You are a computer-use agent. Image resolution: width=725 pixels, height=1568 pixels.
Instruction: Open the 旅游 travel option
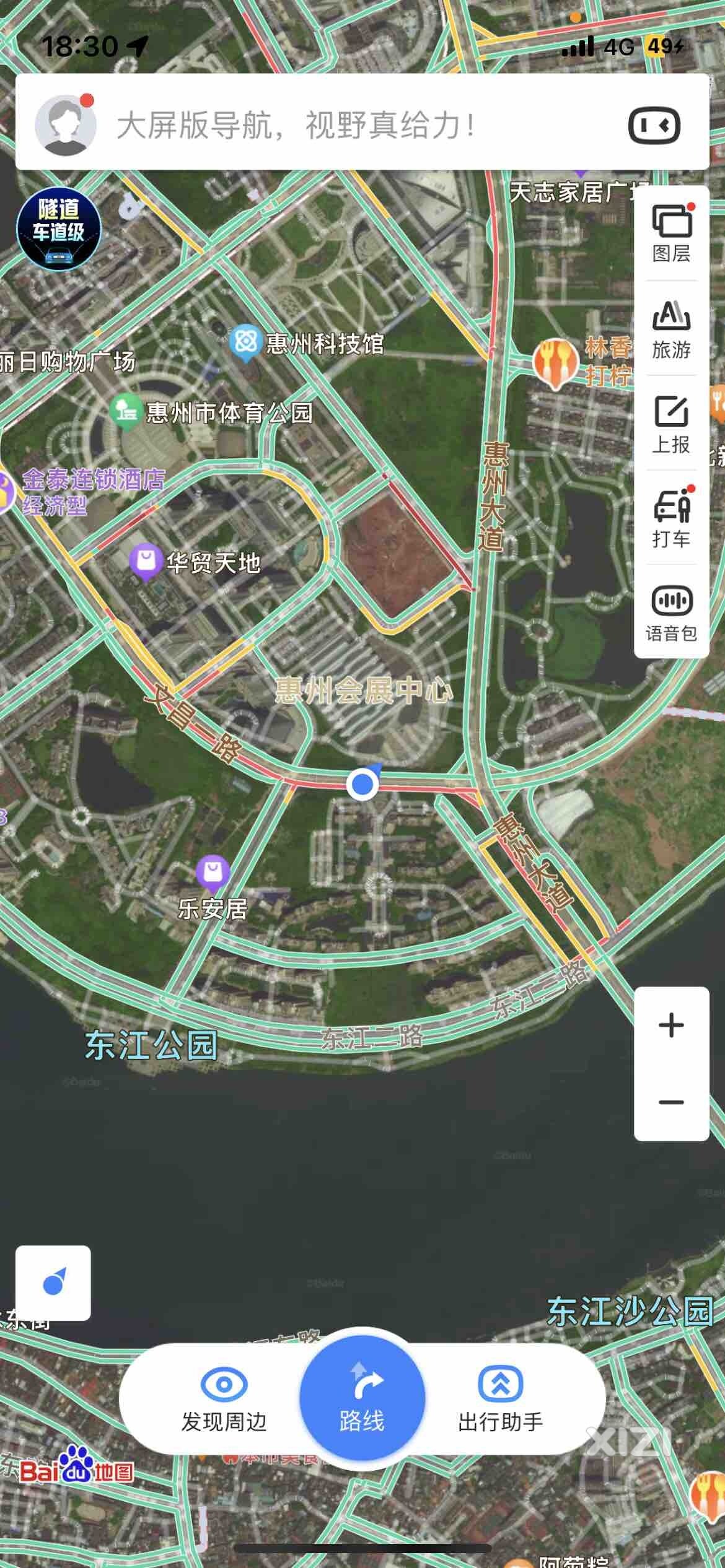671,329
